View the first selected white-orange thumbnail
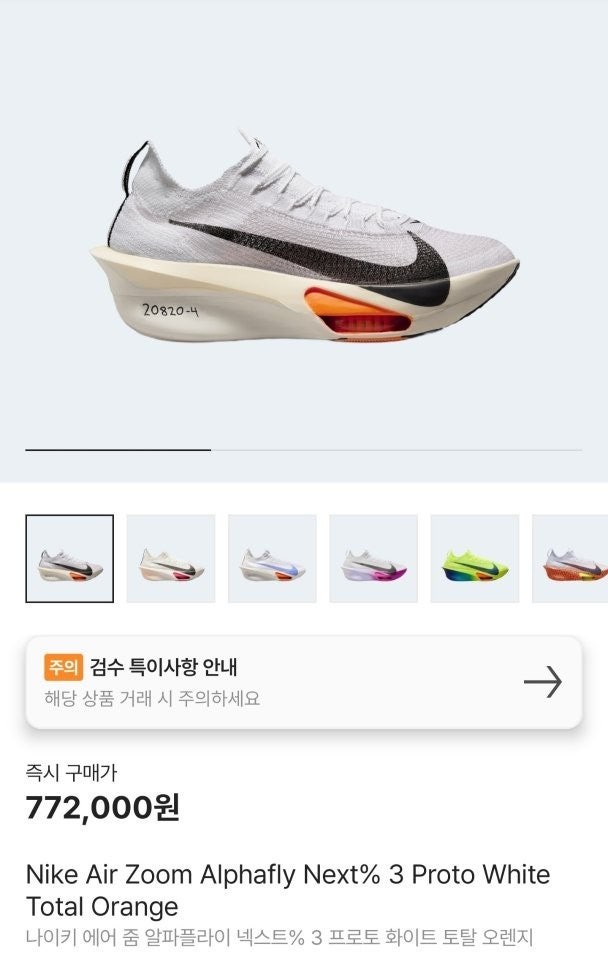Viewport: 608px width, 960px height. [69, 559]
